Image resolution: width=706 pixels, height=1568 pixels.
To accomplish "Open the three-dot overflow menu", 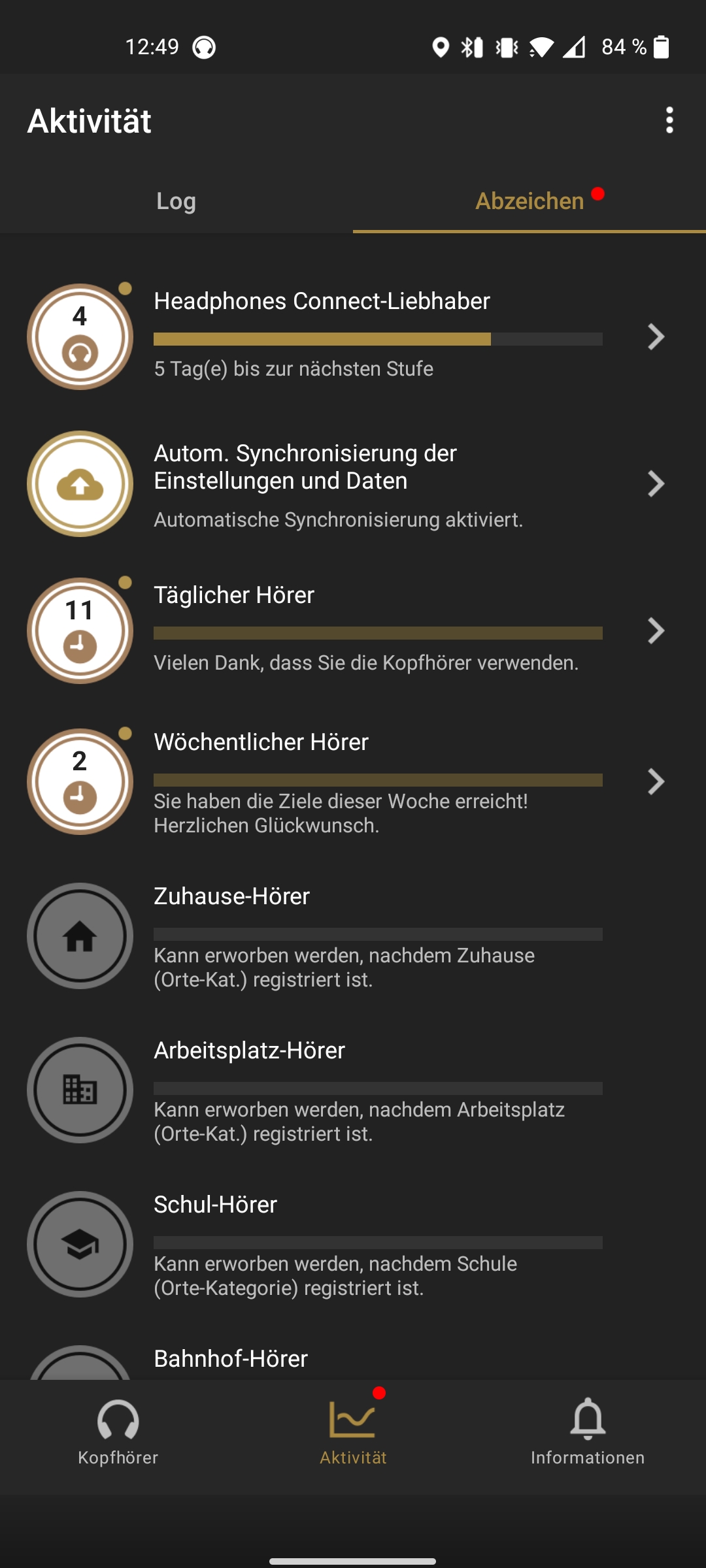I will (x=669, y=120).
